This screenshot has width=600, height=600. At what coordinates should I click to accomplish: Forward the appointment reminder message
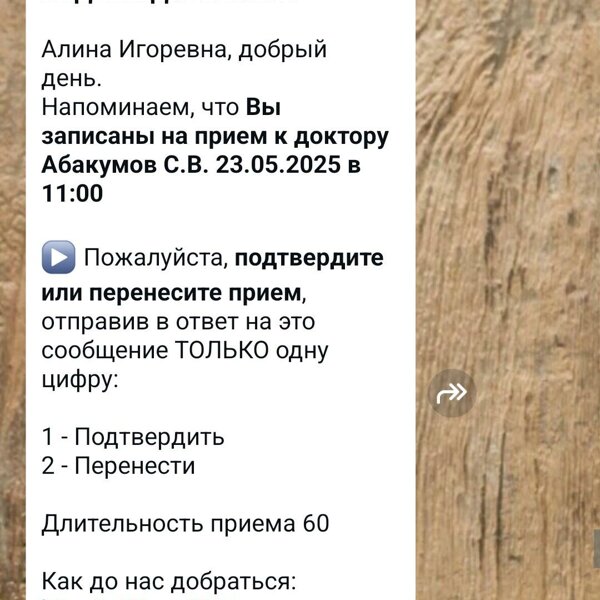(x=452, y=393)
